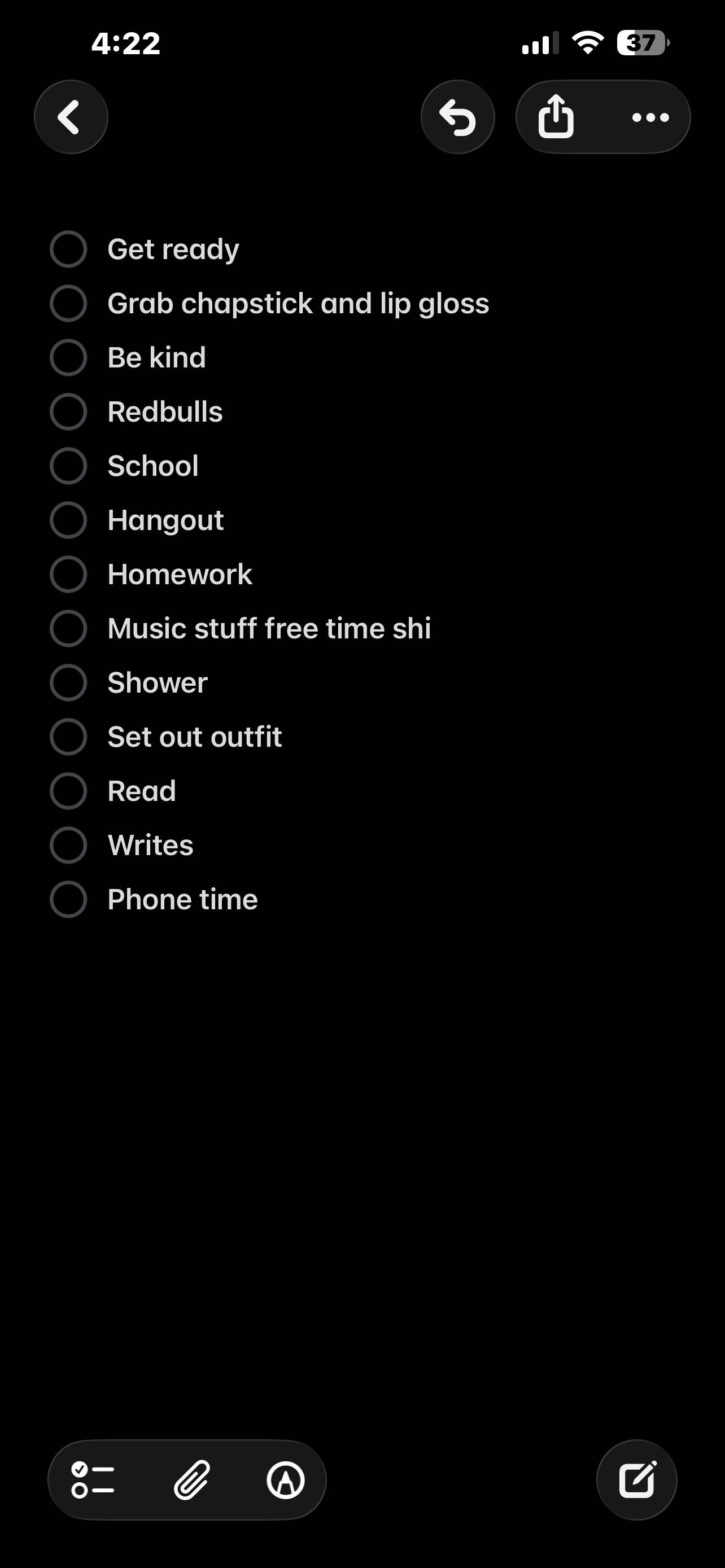Undo the last edit
The image size is (725, 1568).
tap(457, 117)
